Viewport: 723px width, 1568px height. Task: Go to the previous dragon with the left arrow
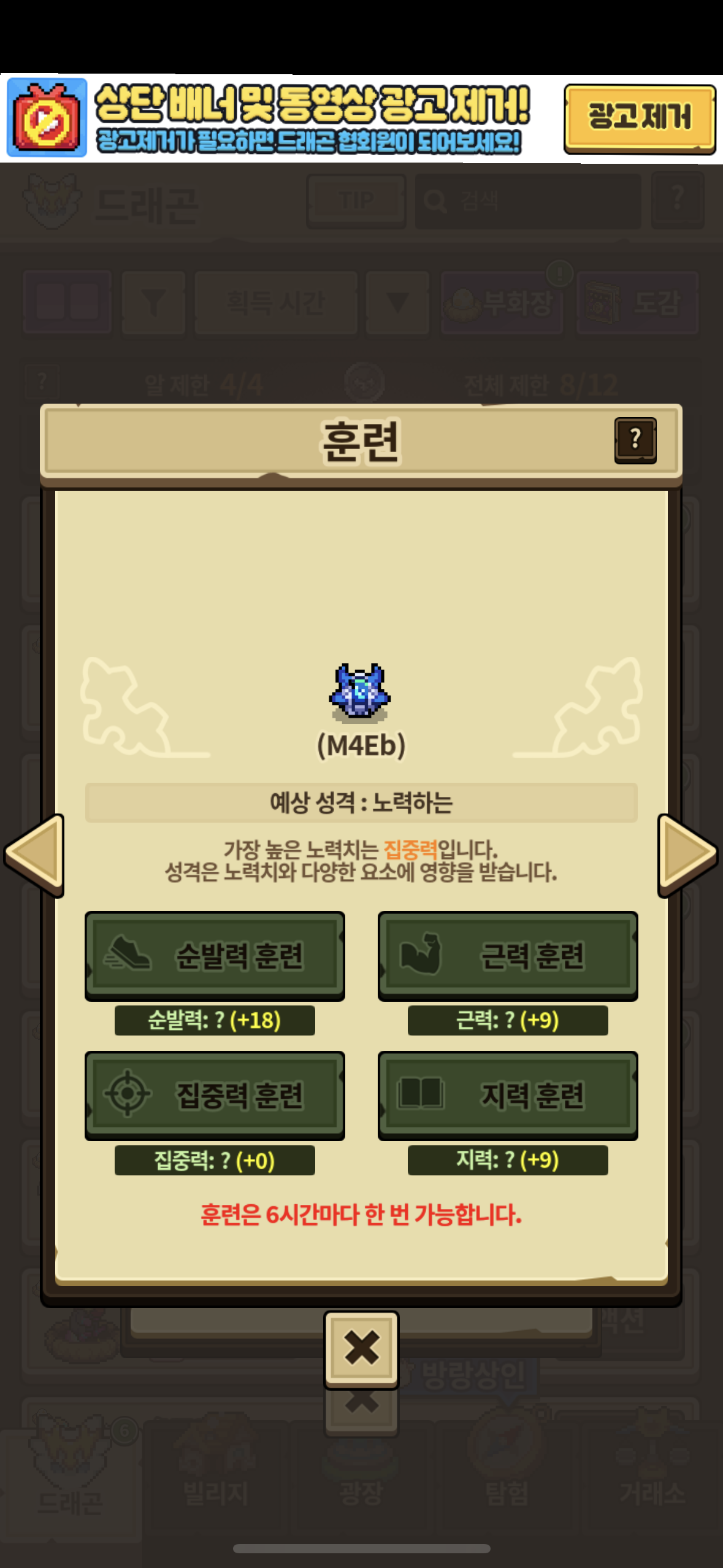(36, 855)
